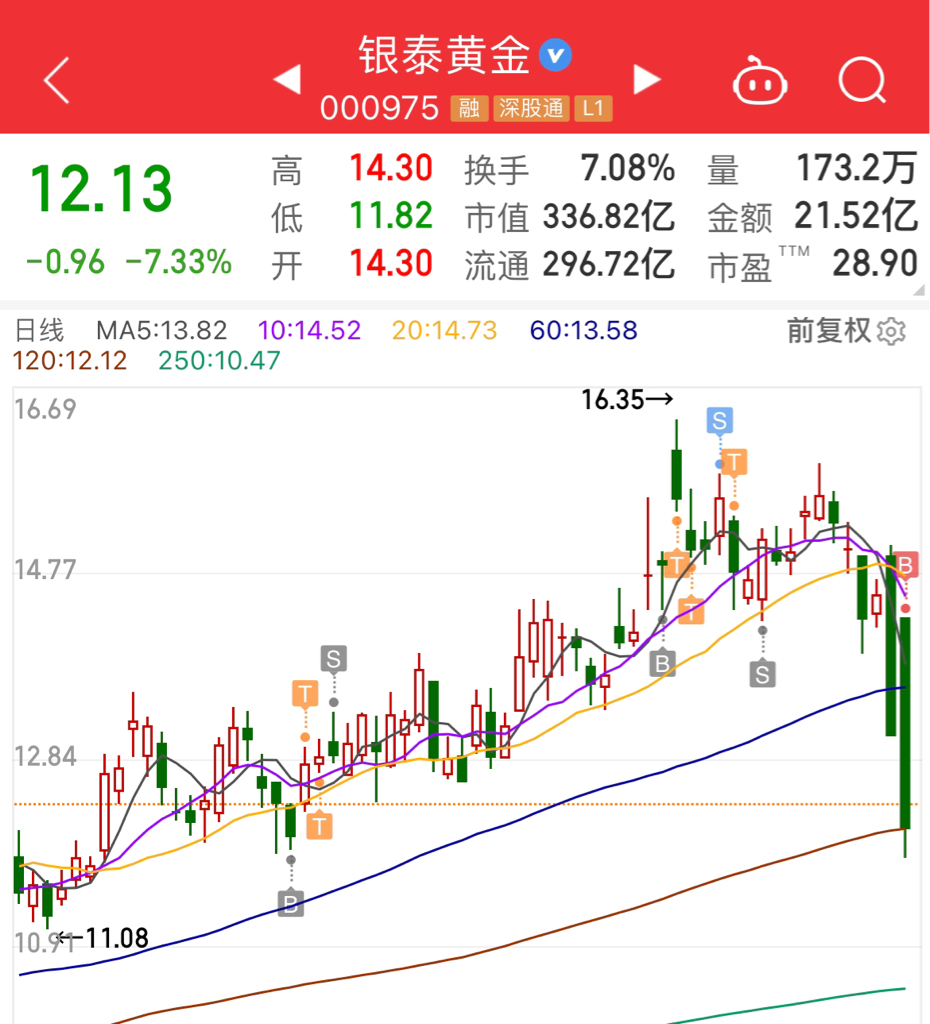The height and width of the screenshot is (1024, 930).
Task: Open the search magnifier
Action: [x=862, y=82]
